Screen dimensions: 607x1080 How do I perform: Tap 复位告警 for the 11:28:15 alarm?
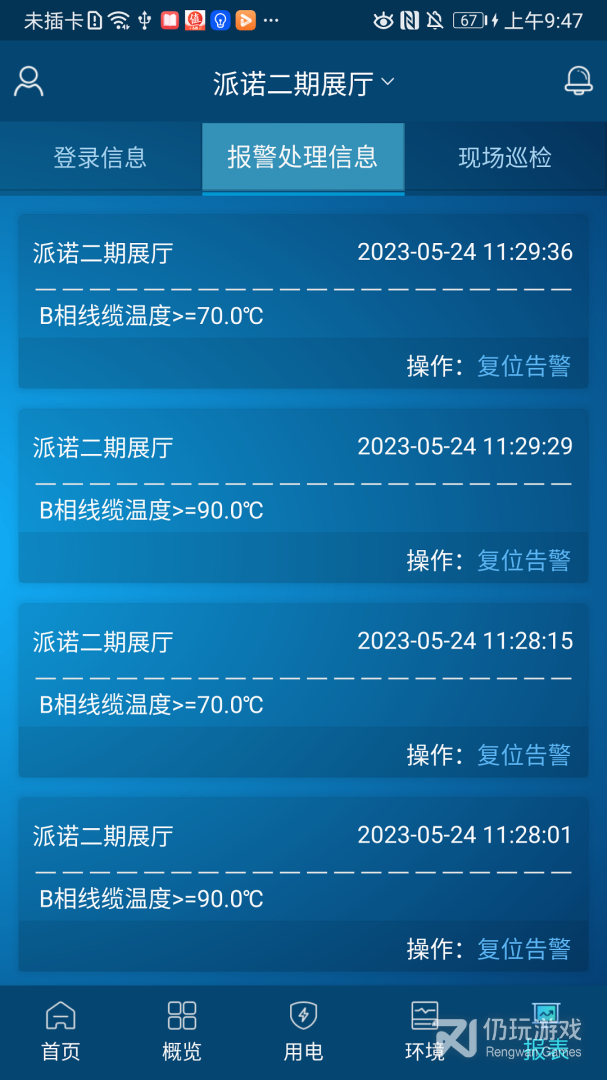[x=524, y=754]
